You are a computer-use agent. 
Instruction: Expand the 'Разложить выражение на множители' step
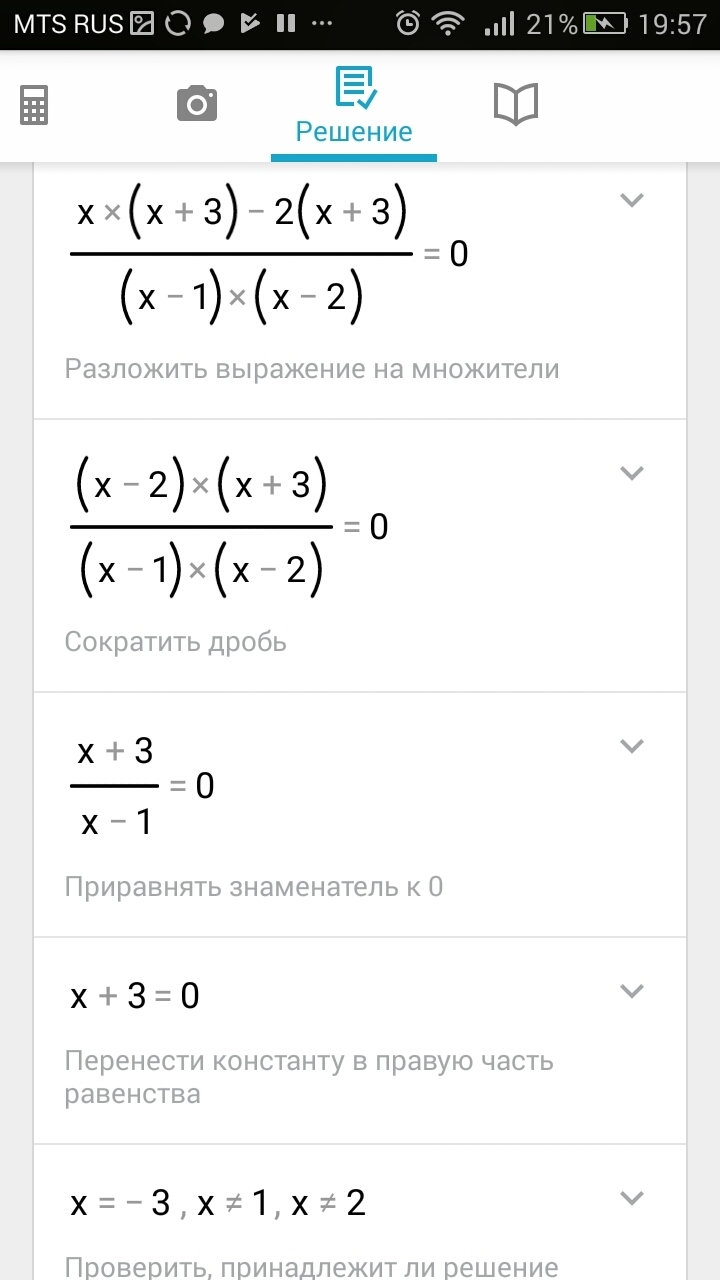(631, 200)
